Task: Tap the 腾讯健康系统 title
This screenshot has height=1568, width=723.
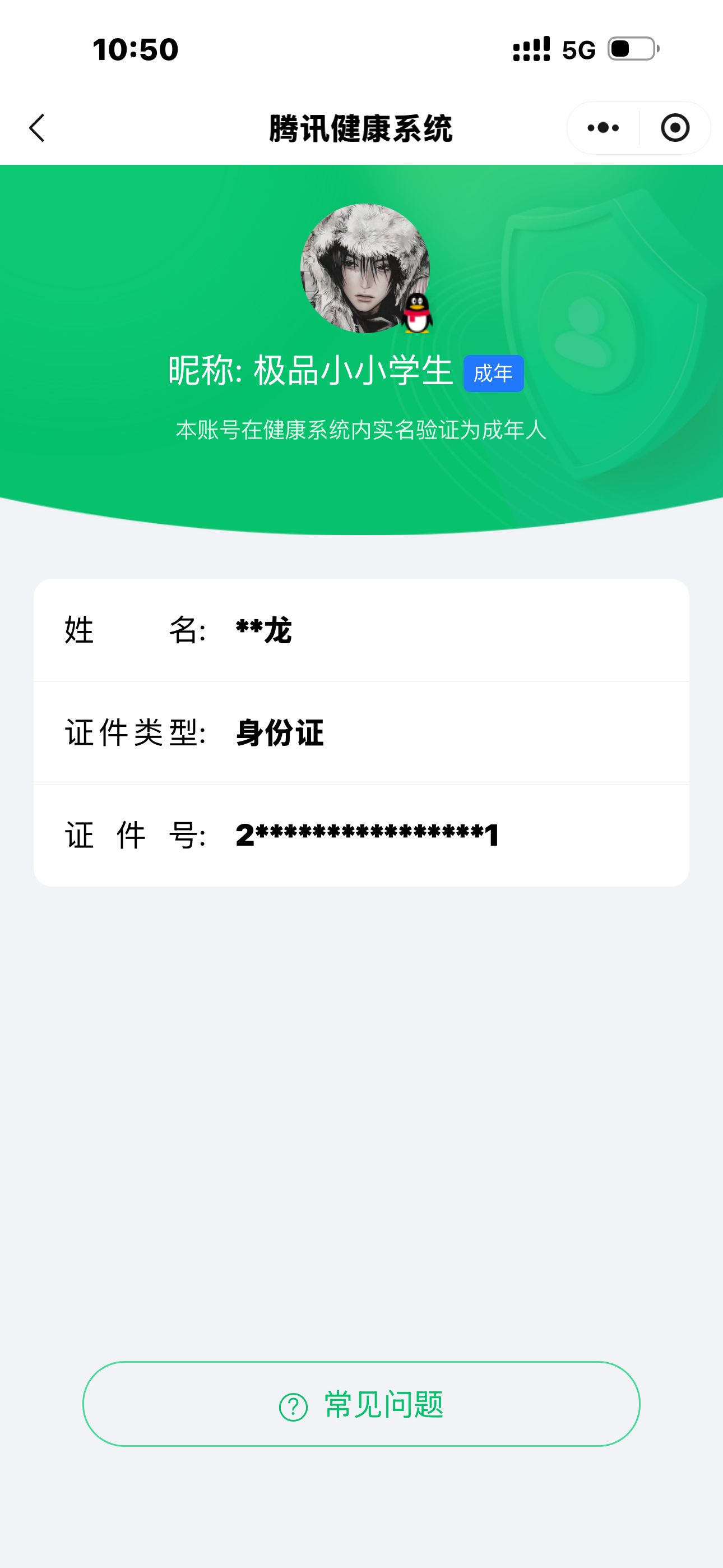Action: coord(361,128)
